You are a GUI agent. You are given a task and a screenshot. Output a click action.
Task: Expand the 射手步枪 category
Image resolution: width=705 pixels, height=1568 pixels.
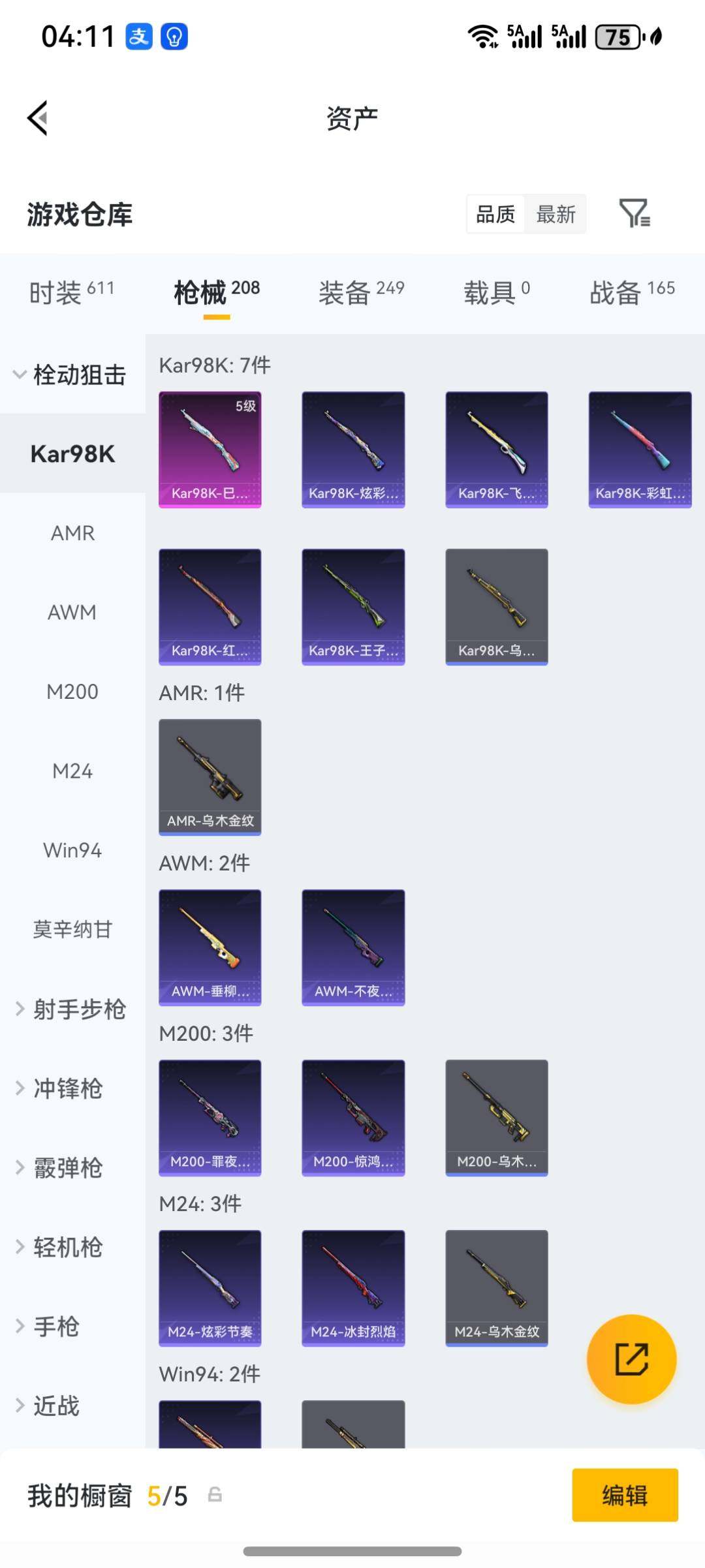[x=72, y=1009]
